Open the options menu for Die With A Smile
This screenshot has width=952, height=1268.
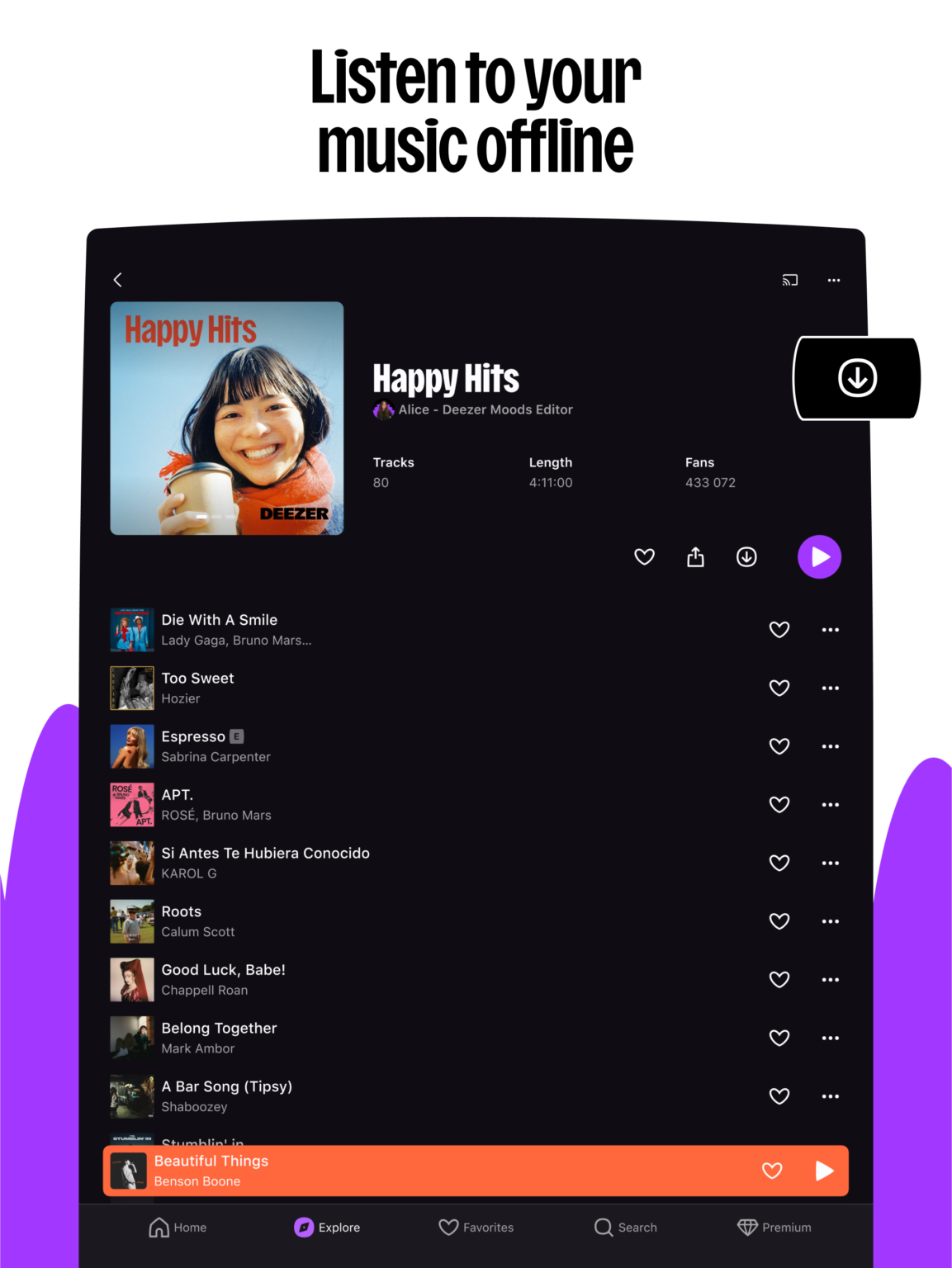tap(830, 629)
